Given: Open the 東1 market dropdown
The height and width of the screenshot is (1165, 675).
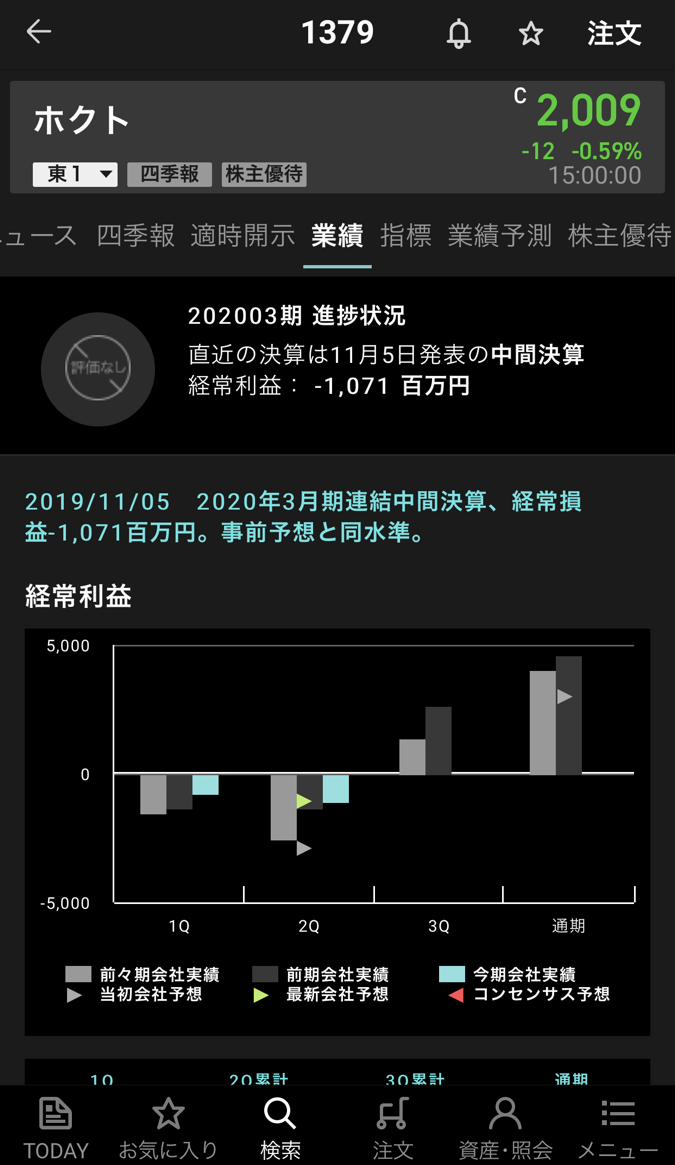Looking at the screenshot, I should pos(75,174).
